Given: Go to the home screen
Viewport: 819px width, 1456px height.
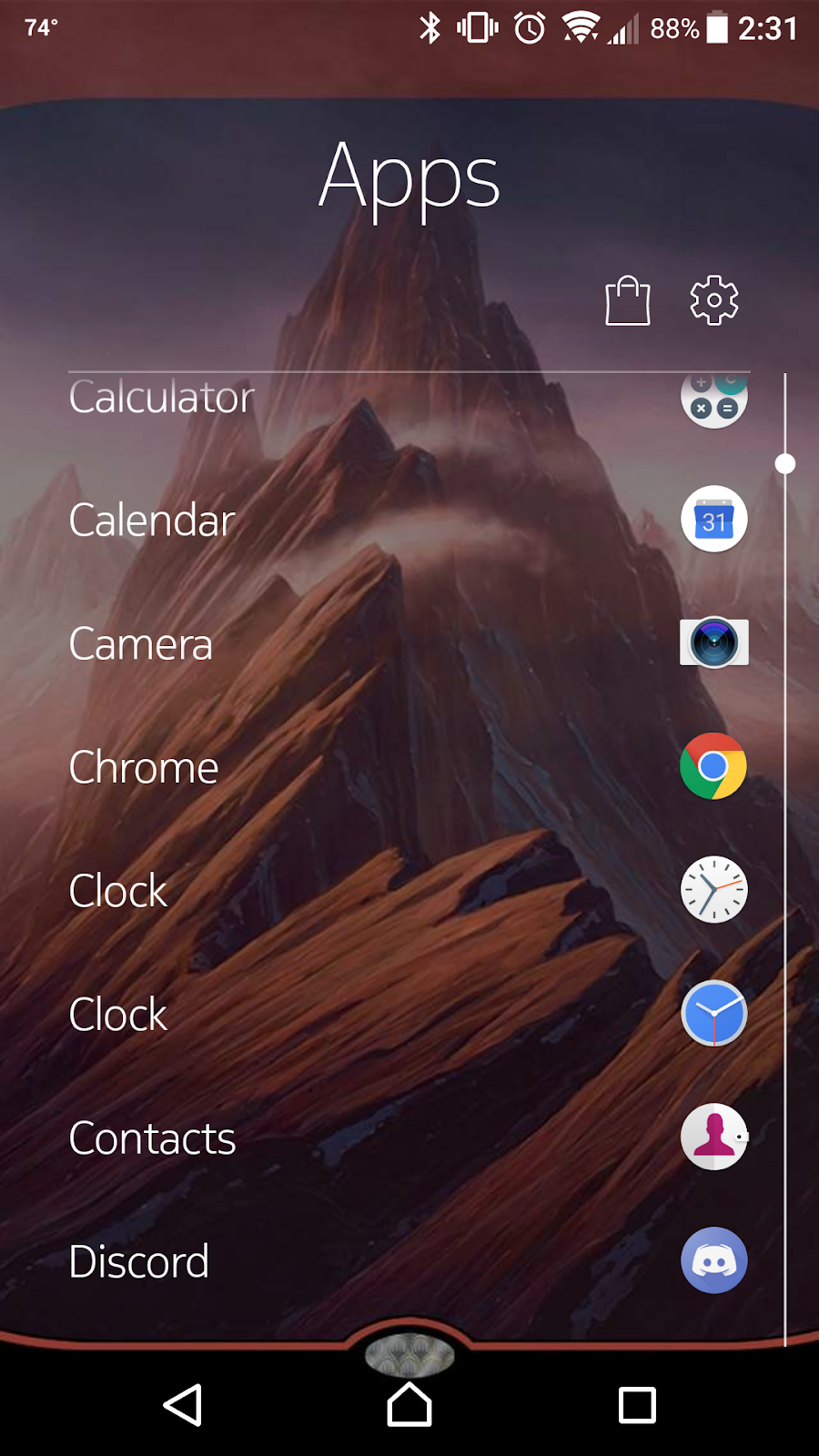Looking at the screenshot, I should point(409,1405).
